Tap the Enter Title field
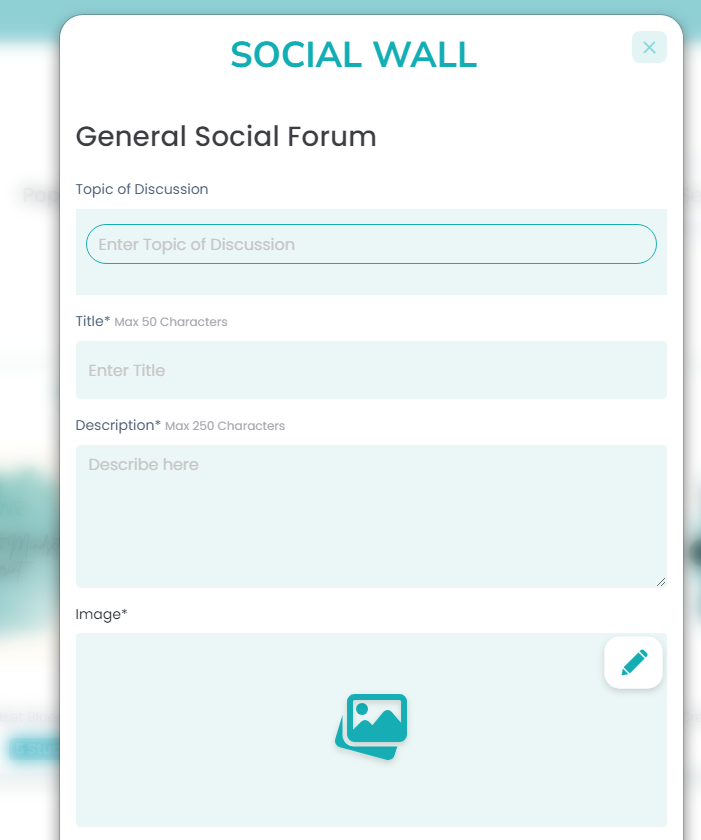Screen dimensions: 701x840 click(x=371, y=370)
